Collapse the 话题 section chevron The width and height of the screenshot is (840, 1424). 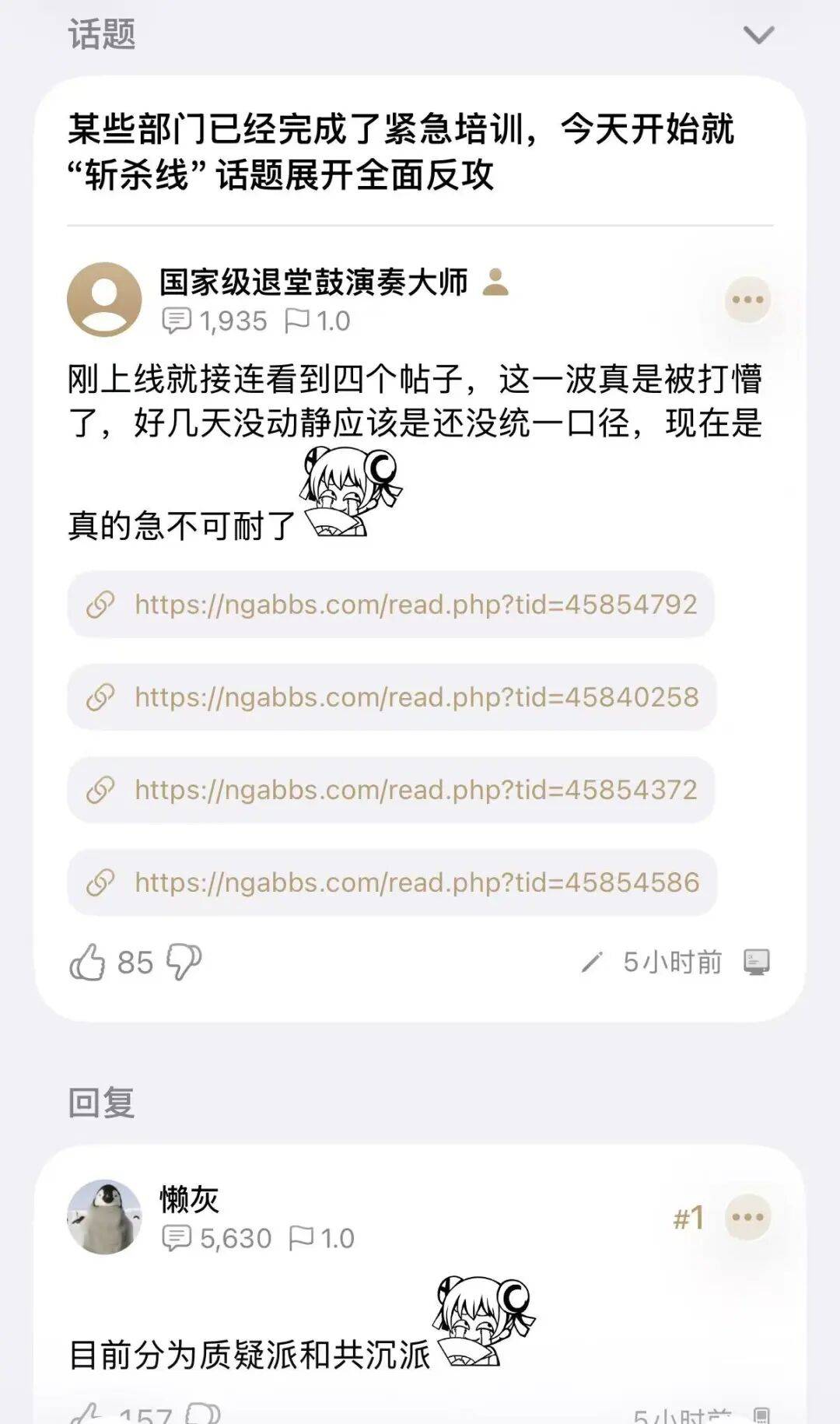coord(758,35)
